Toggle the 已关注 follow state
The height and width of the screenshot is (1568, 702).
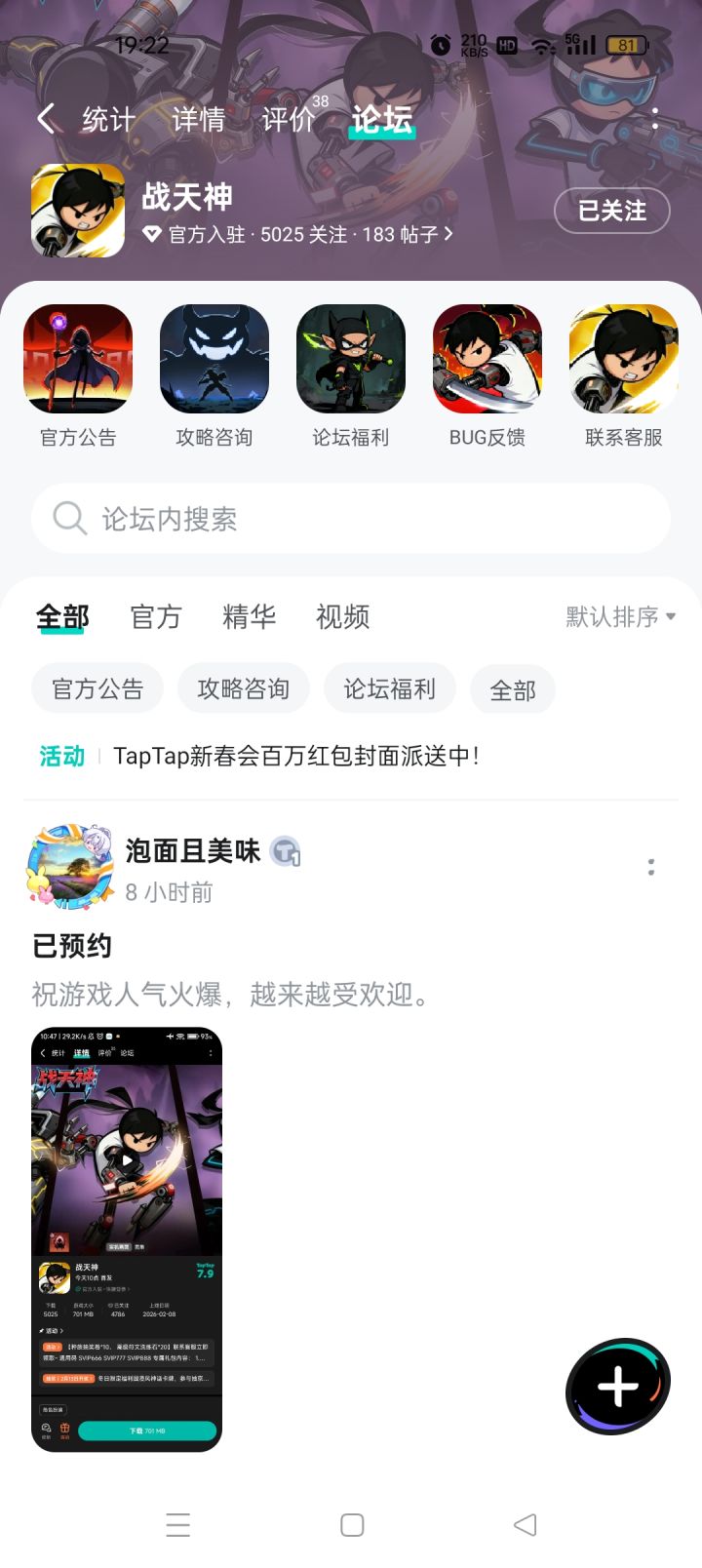click(611, 211)
